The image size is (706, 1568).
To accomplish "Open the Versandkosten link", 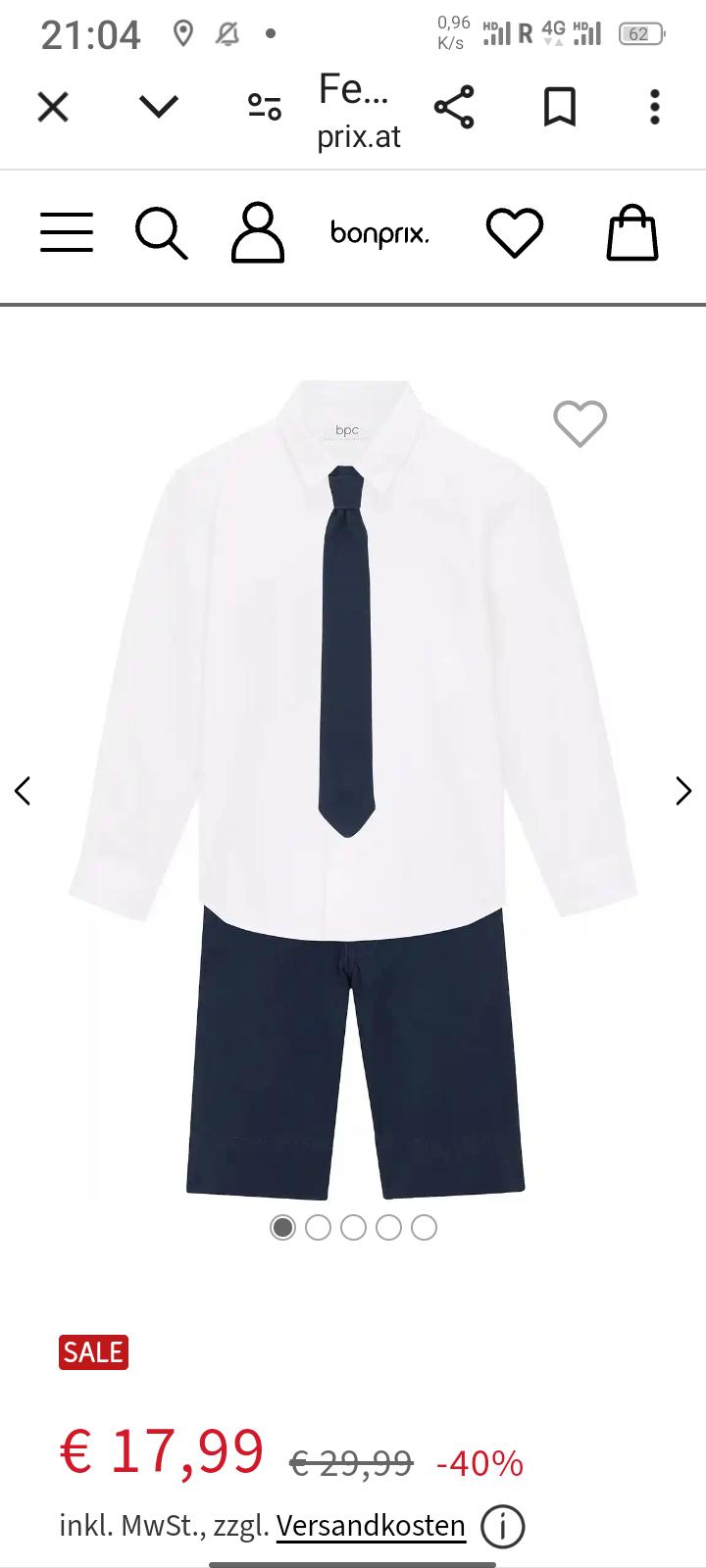I will 371,1526.
